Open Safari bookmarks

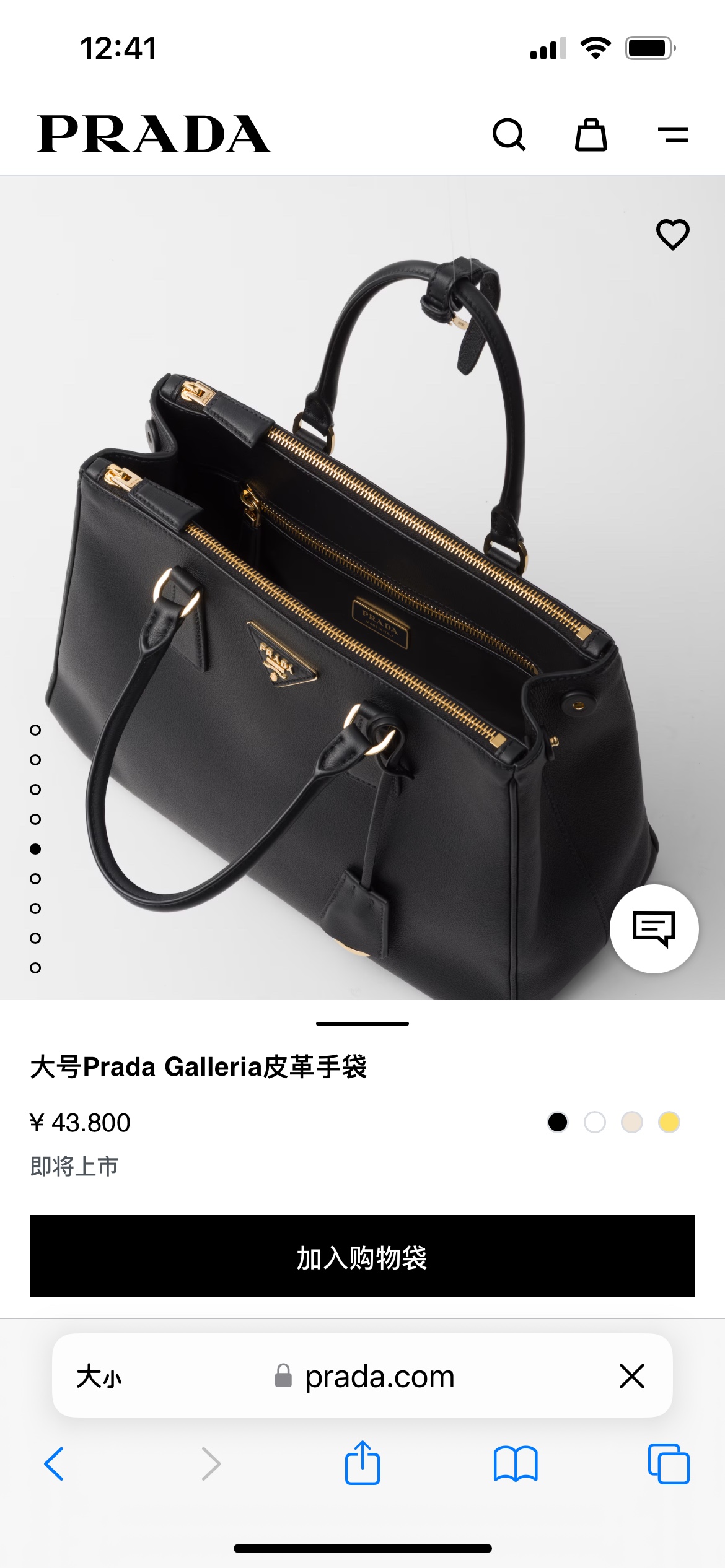516,1464
